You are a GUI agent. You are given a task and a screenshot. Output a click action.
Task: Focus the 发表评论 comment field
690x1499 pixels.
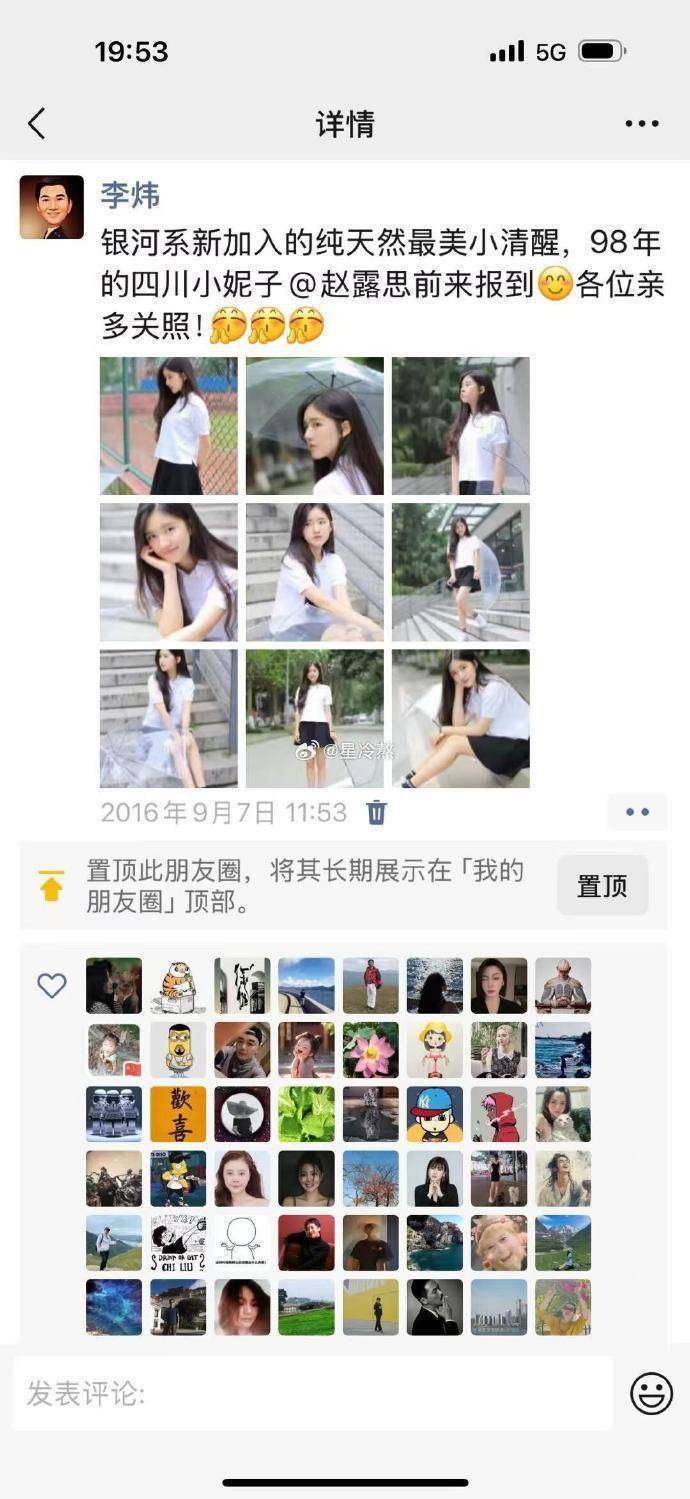pos(313,1393)
